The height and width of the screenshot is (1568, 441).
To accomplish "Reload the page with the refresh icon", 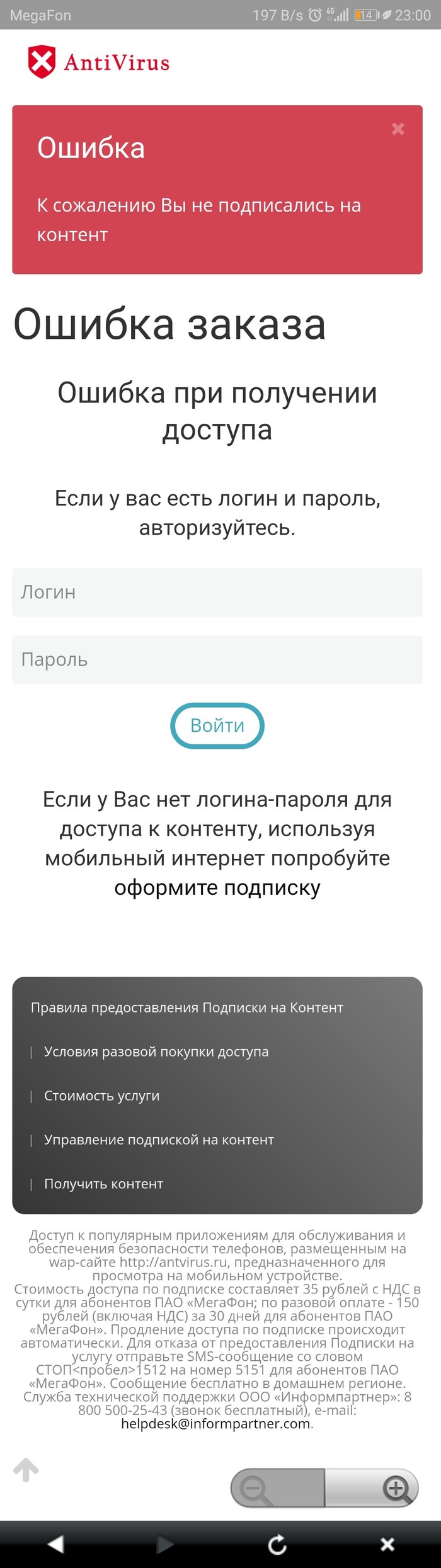I will point(277,1544).
